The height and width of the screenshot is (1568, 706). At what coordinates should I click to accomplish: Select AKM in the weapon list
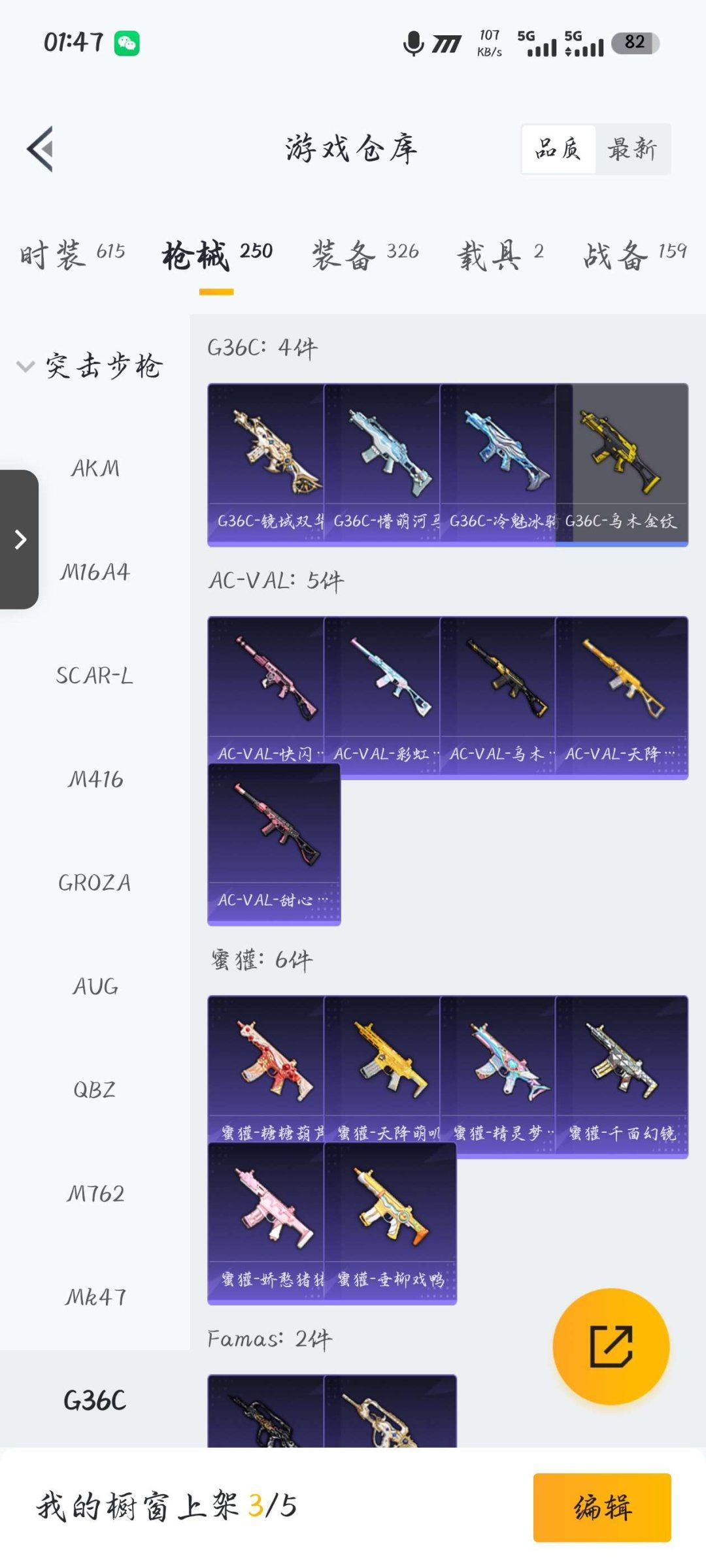[x=95, y=468]
